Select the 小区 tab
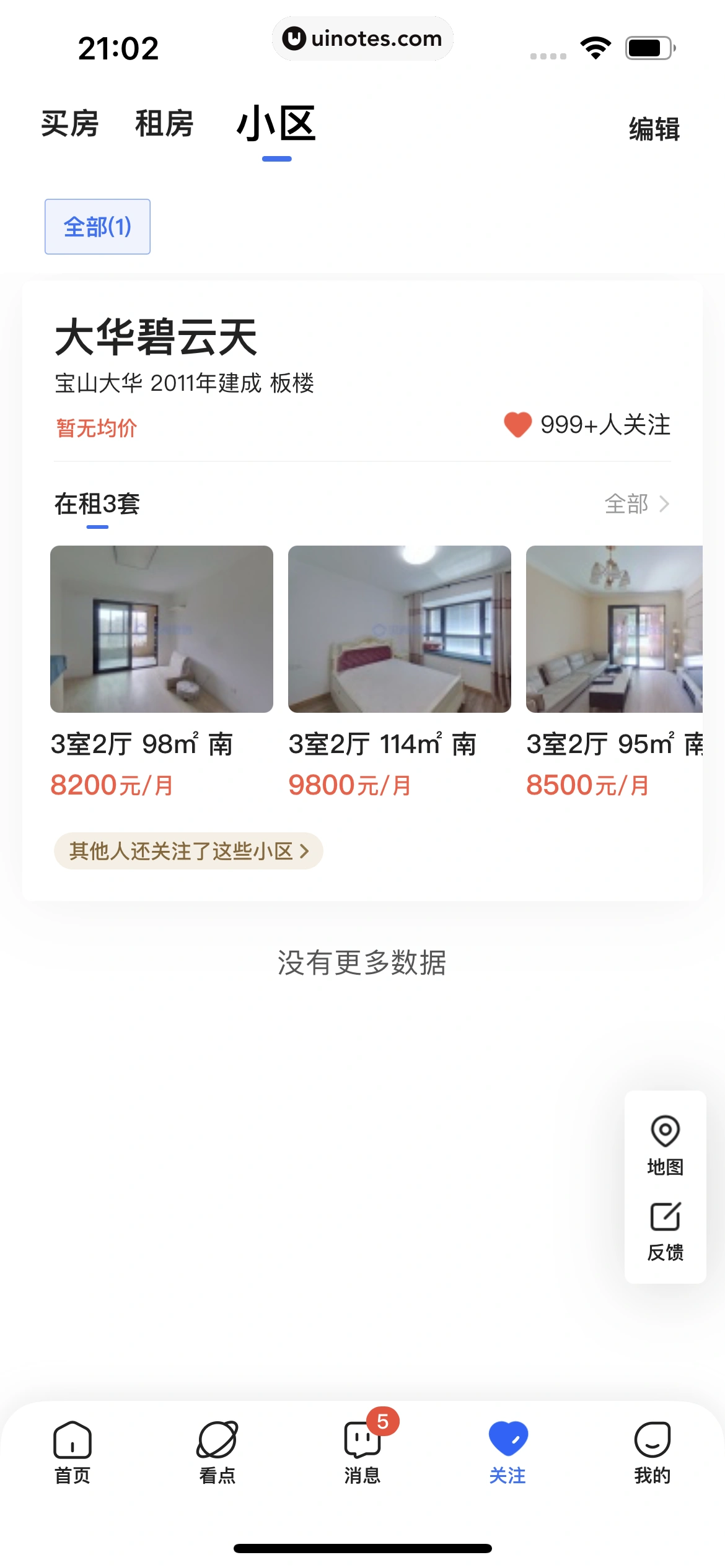The image size is (725, 1568). tap(276, 124)
